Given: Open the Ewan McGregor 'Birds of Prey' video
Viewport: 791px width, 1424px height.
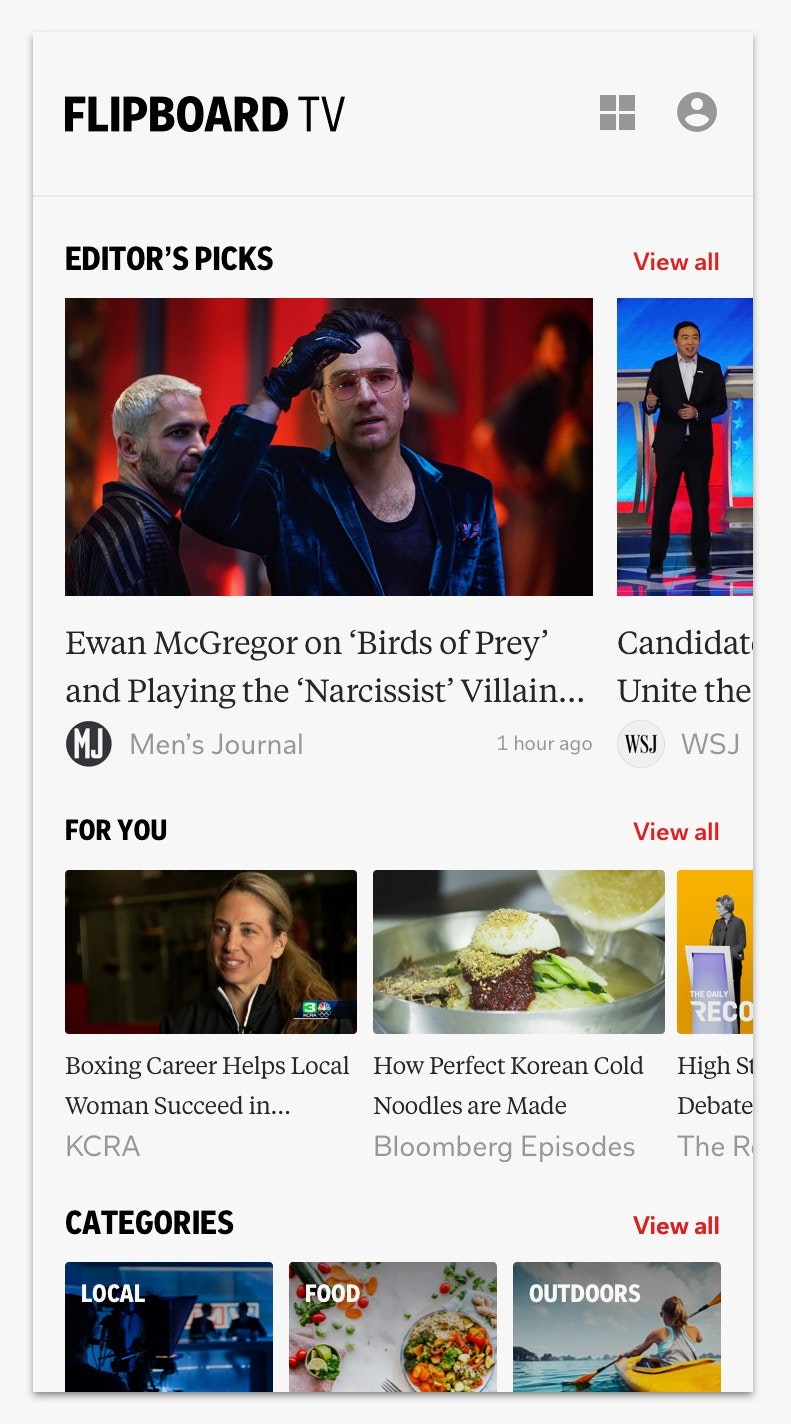Looking at the screenshot, I should coord(328,445).
